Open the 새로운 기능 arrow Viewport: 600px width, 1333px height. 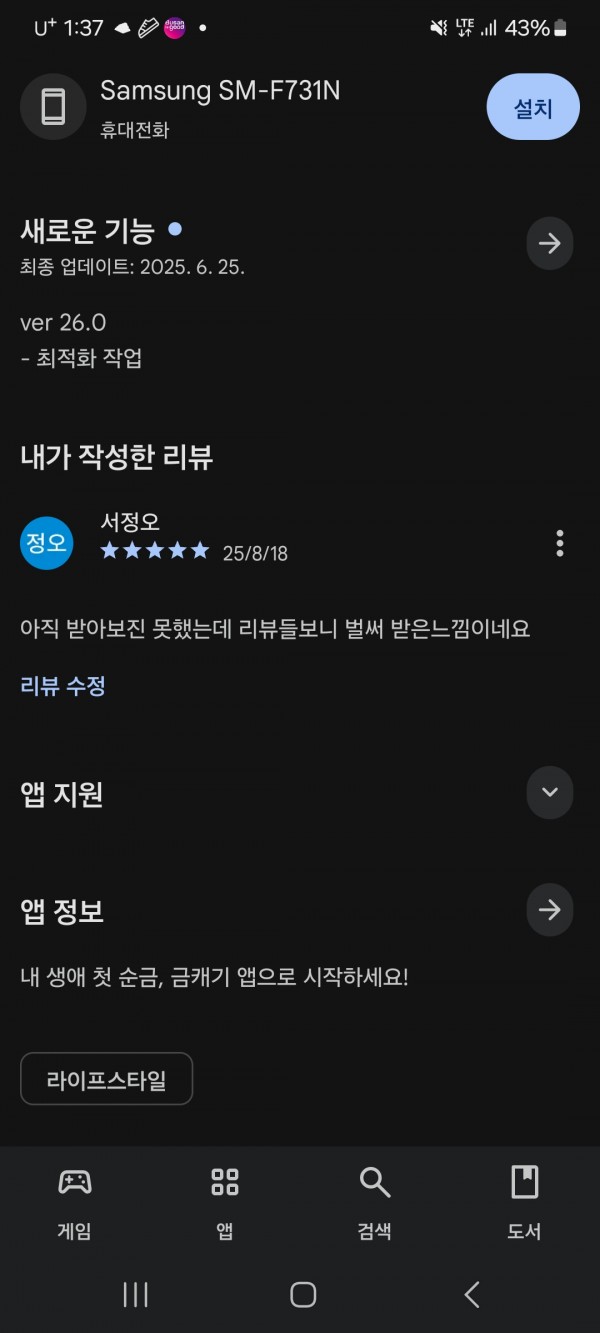[x=550, y=243]
